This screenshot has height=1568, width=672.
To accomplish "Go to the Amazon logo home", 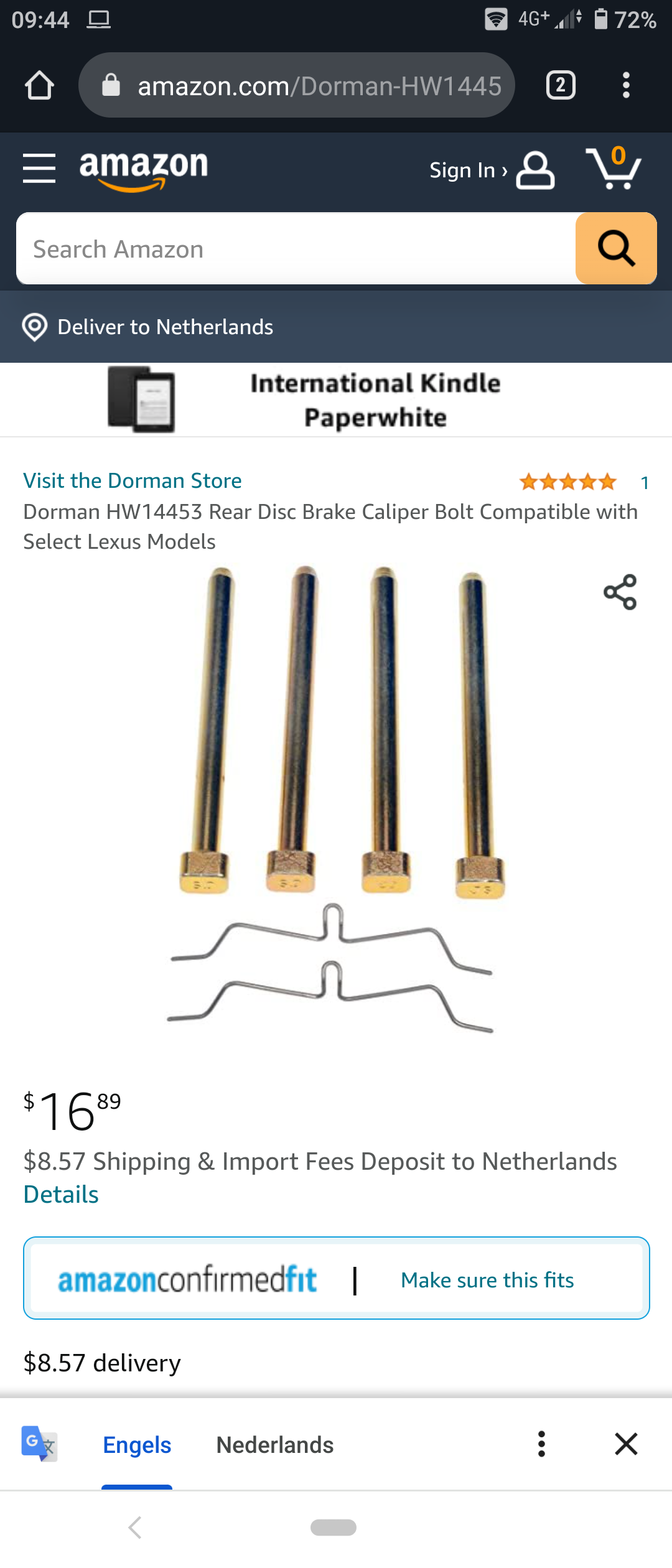I will click(x=144, y=168).
